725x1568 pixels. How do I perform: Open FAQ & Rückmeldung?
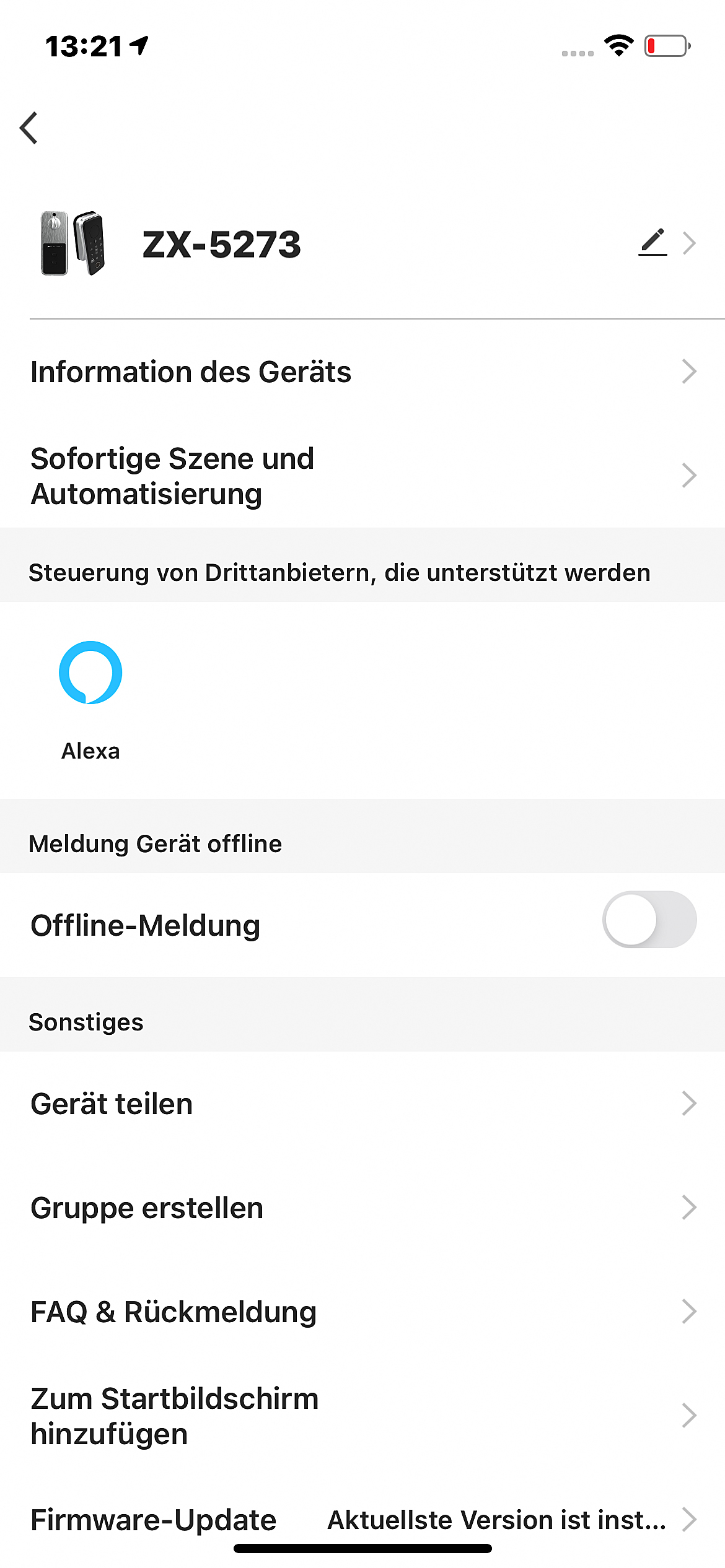coord(362,1312)
